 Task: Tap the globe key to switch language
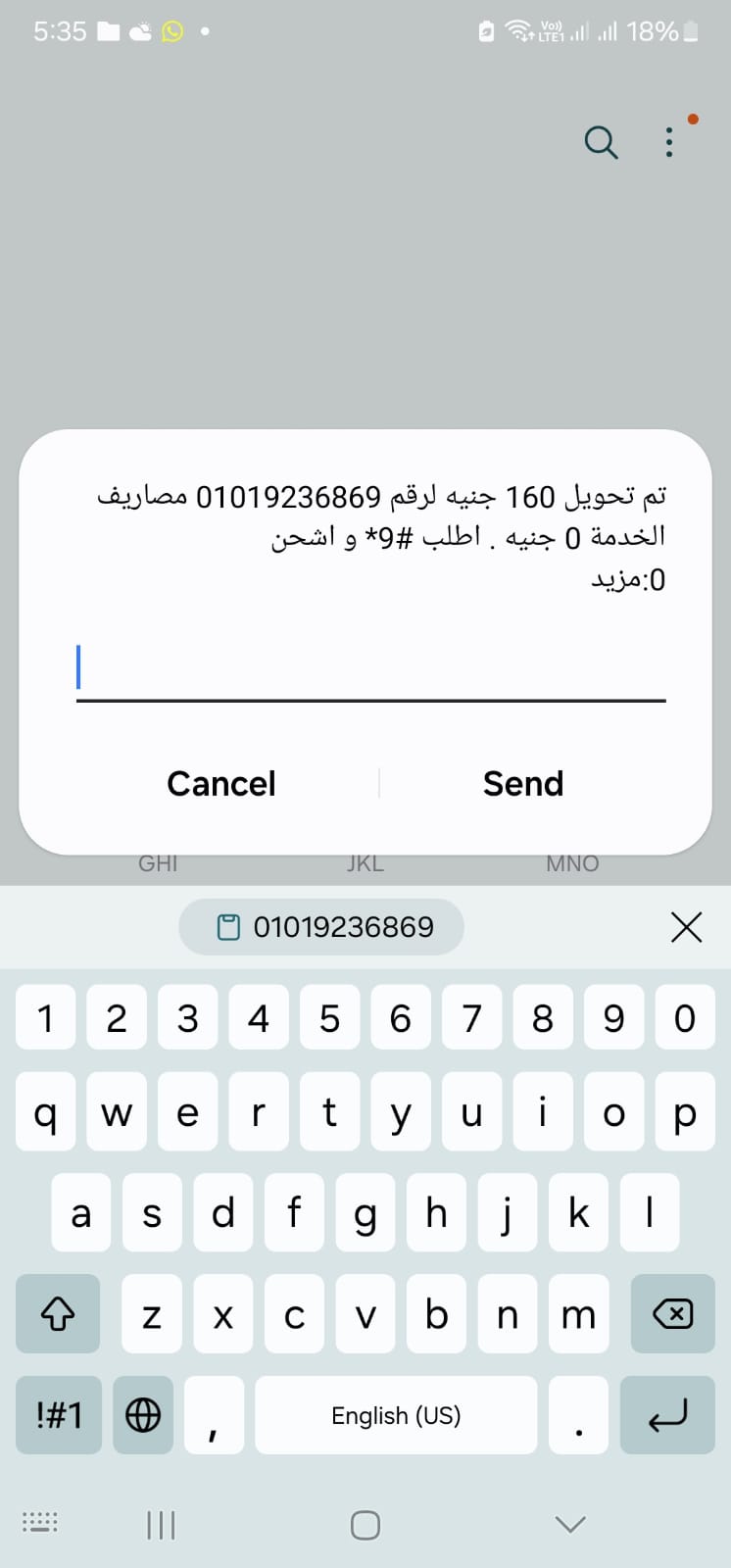pos(142,1415)
